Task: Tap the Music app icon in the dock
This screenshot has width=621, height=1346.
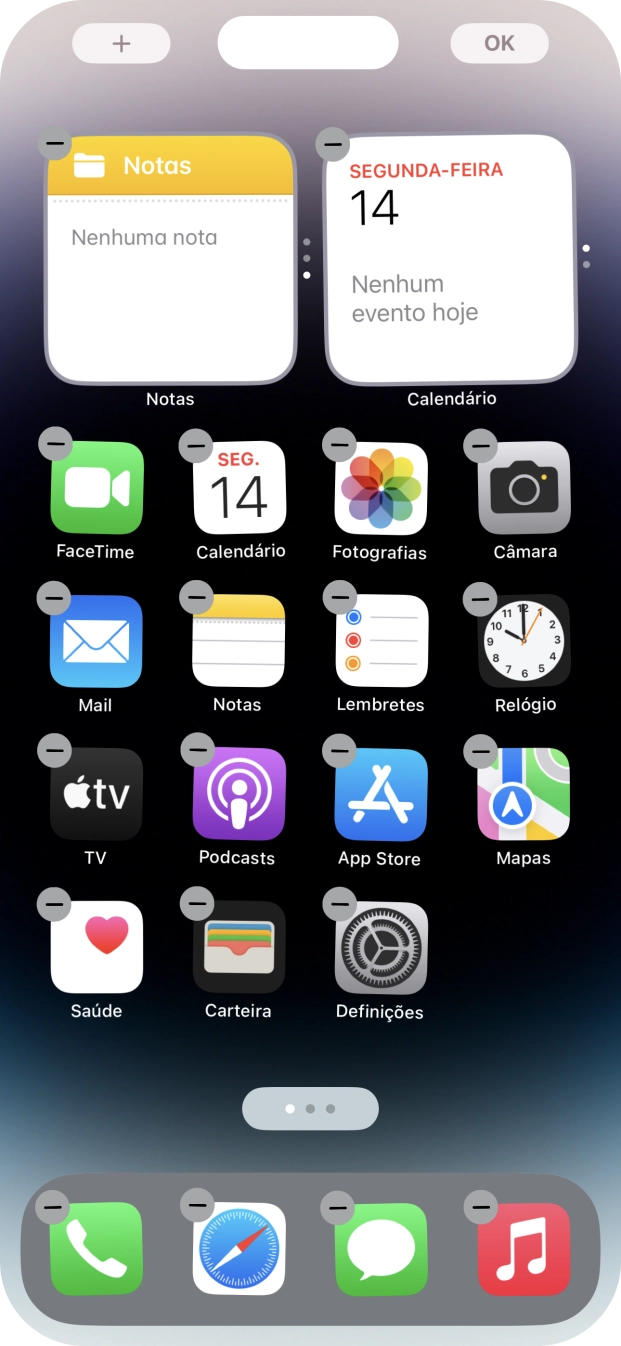Action: pos(524,1249)
